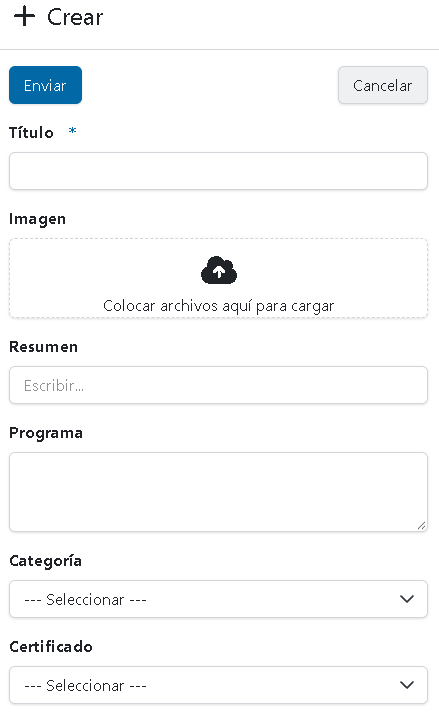Open the Certificado dropdown
The height and width of the screenshot is (712, 439).
[218, 685]
